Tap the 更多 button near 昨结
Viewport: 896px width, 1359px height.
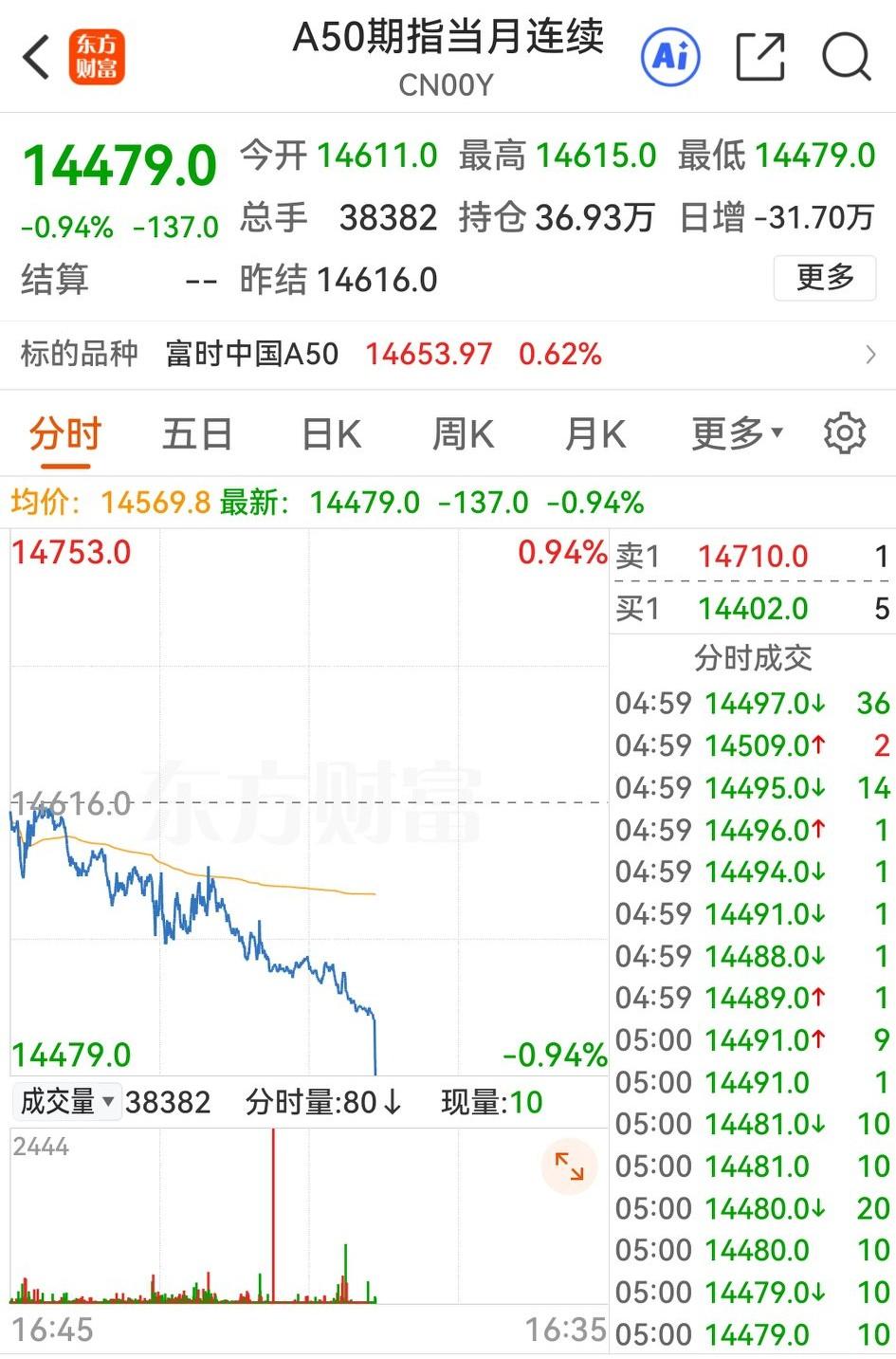coord(824,279)
